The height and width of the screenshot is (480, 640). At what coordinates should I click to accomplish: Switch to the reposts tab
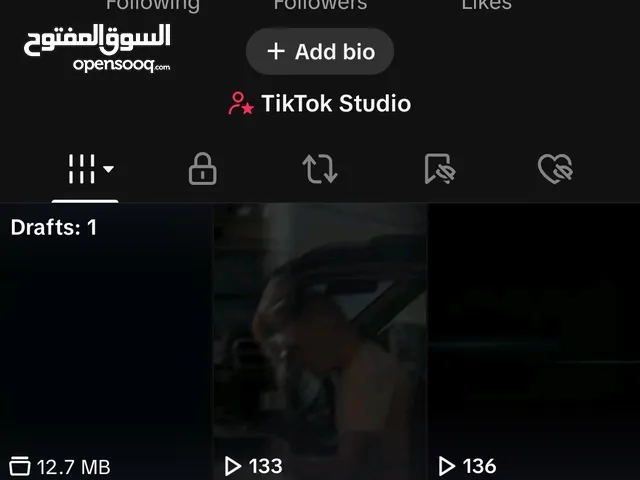320,169
